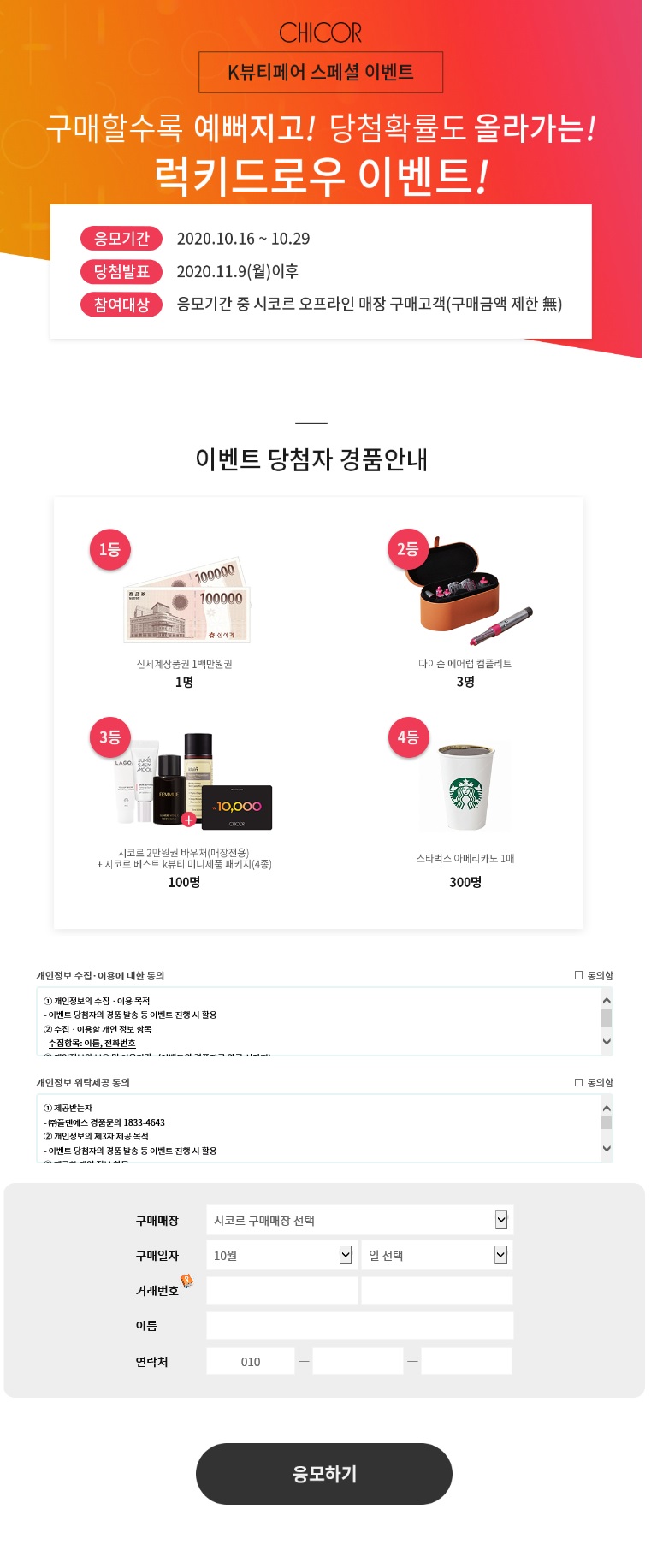Tap the first 거래번호 input field
The width and height of the screenshot is (657, 1568).
(x=281, y=1290)
